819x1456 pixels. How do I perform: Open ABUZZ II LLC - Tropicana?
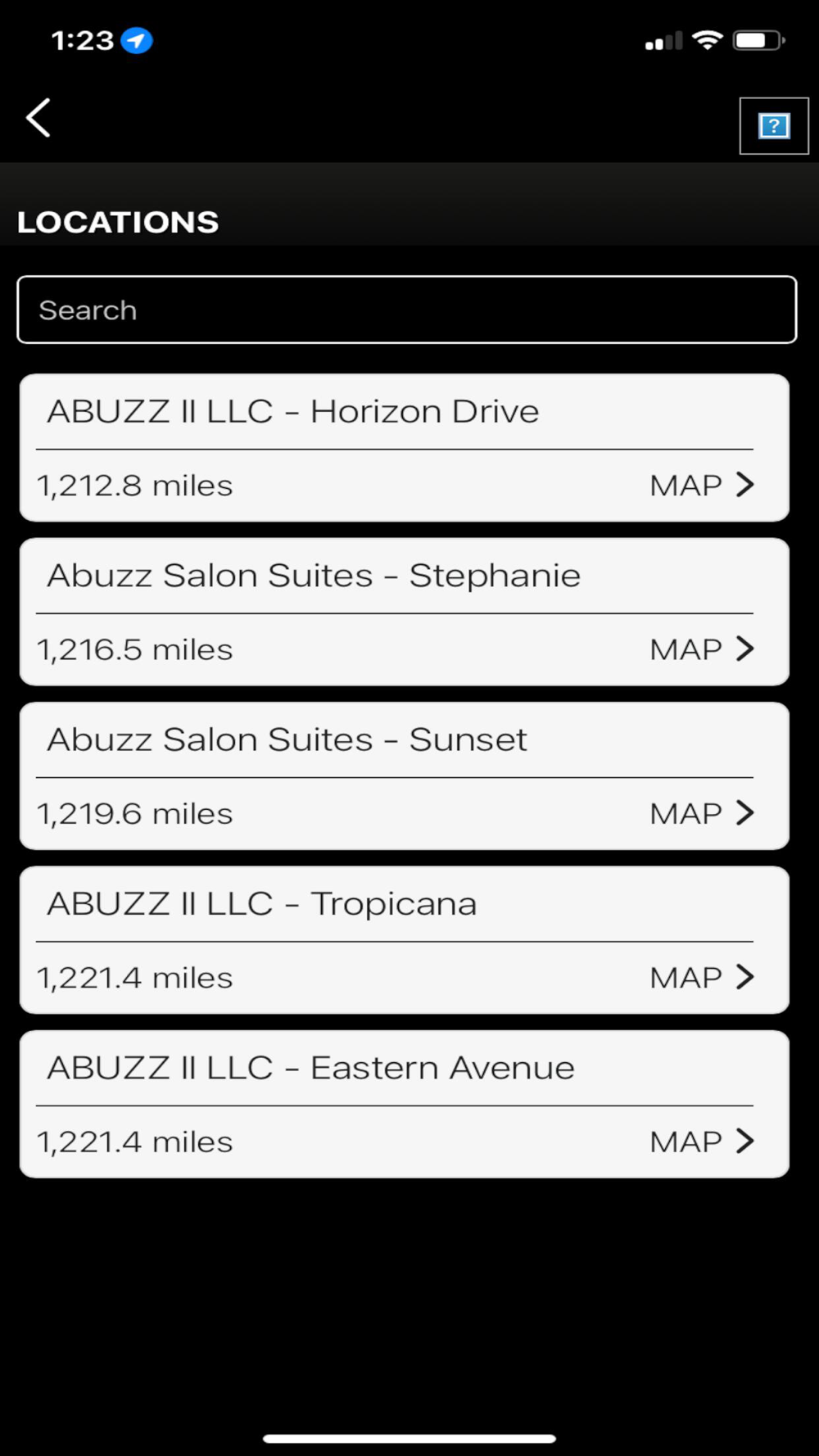pos(262,904)
